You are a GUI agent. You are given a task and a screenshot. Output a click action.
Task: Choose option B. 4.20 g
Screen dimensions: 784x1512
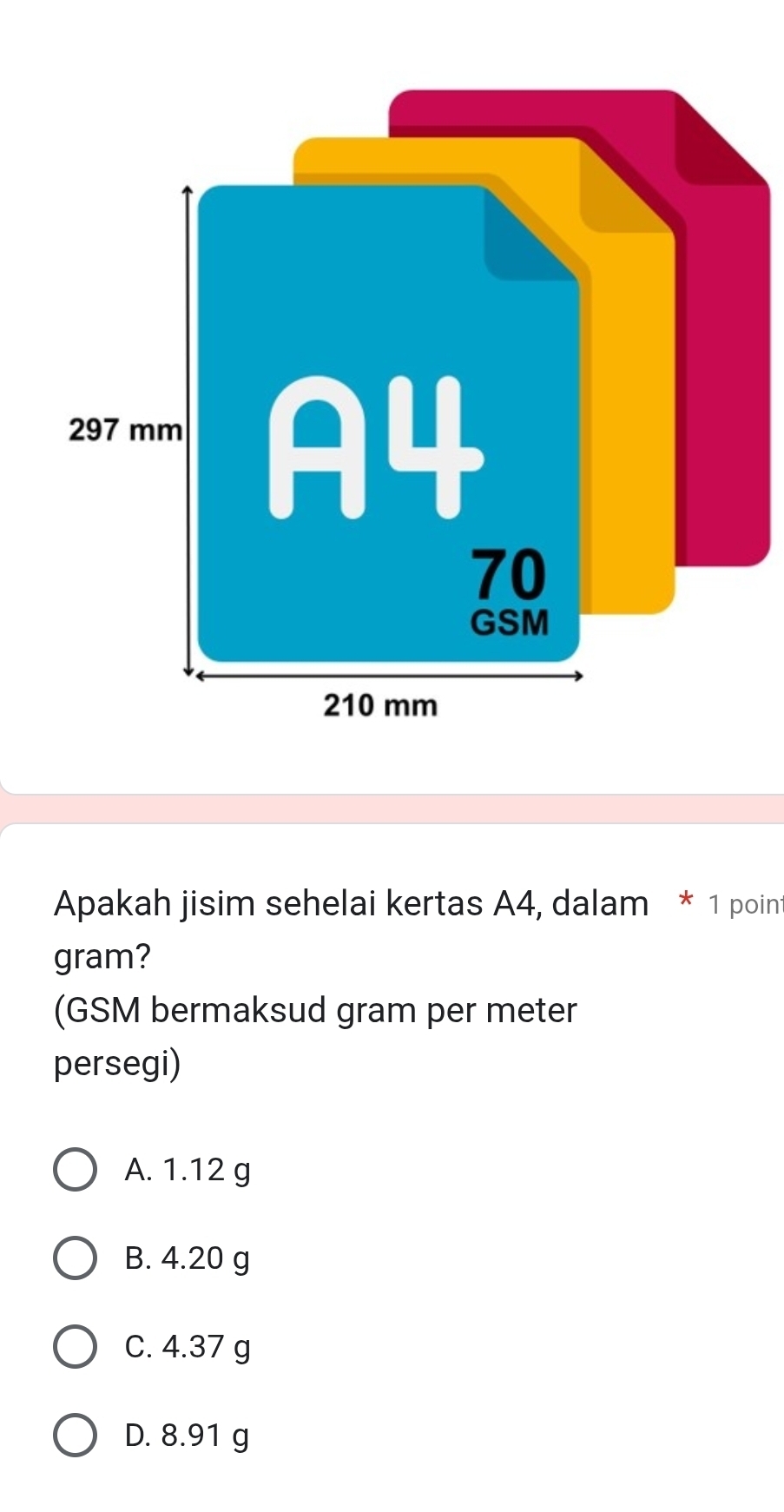pos(76,1258)
